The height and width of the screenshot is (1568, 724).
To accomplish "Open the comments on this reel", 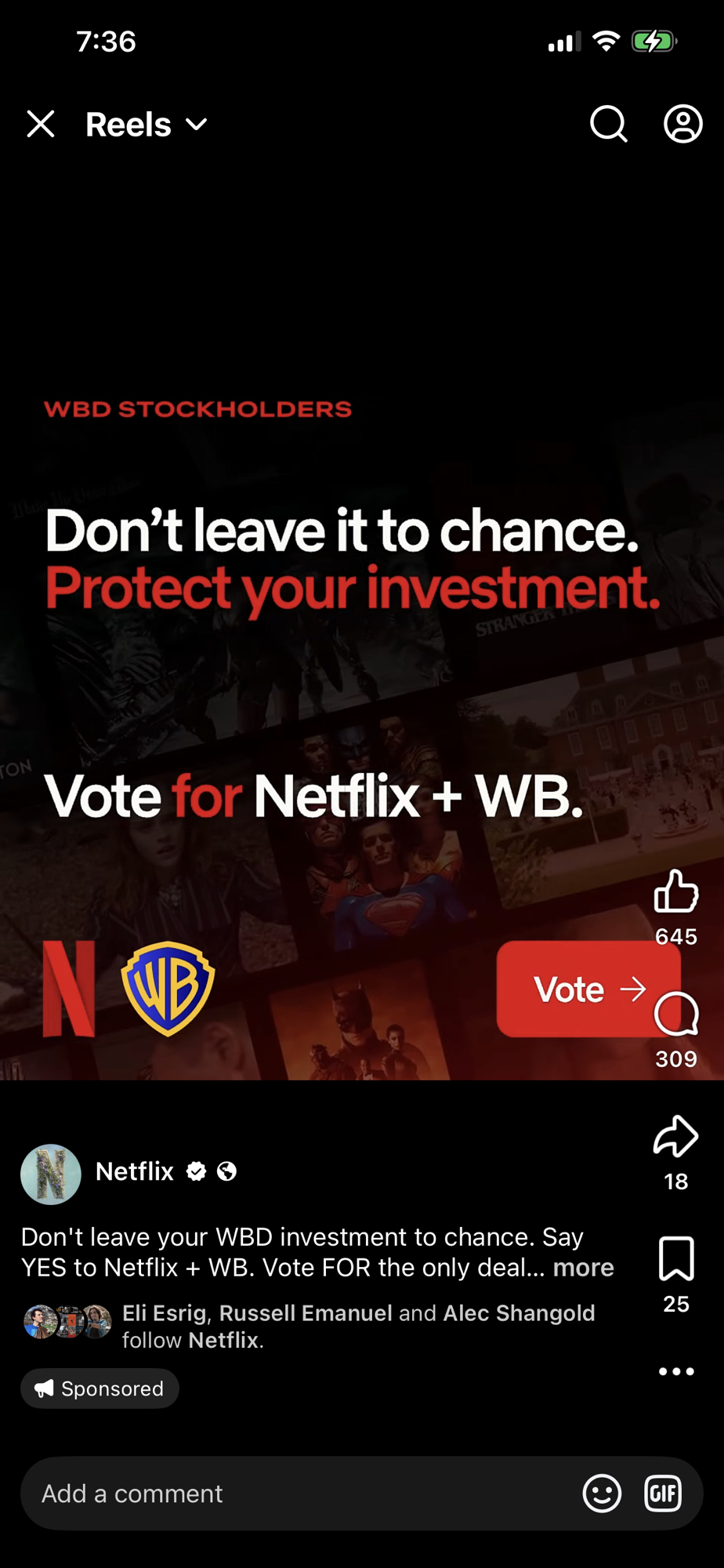I will [675, 1015].
